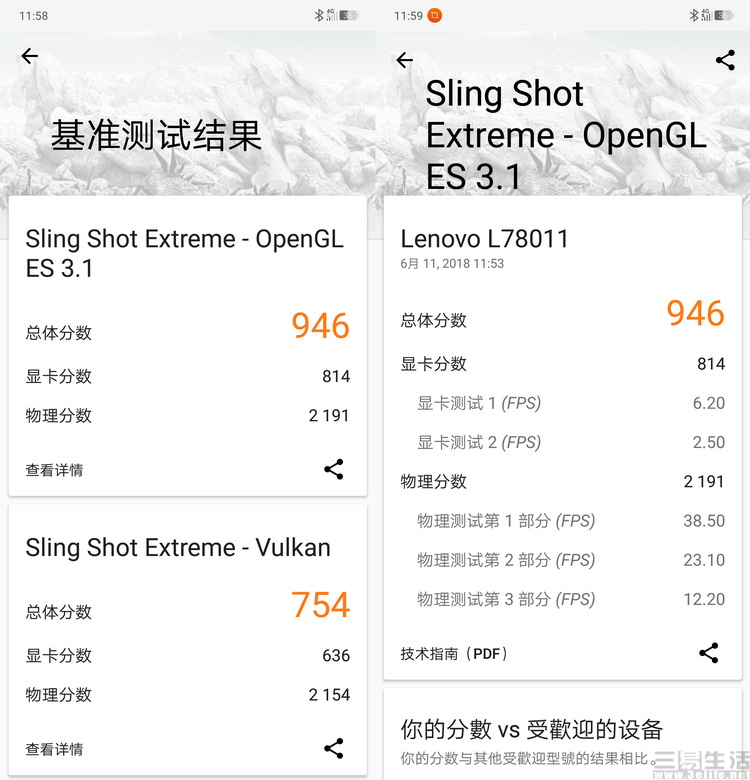750x780 pixels.
Task: Tap Lenovo L78011 device name
Action: (x=485, y=238)
